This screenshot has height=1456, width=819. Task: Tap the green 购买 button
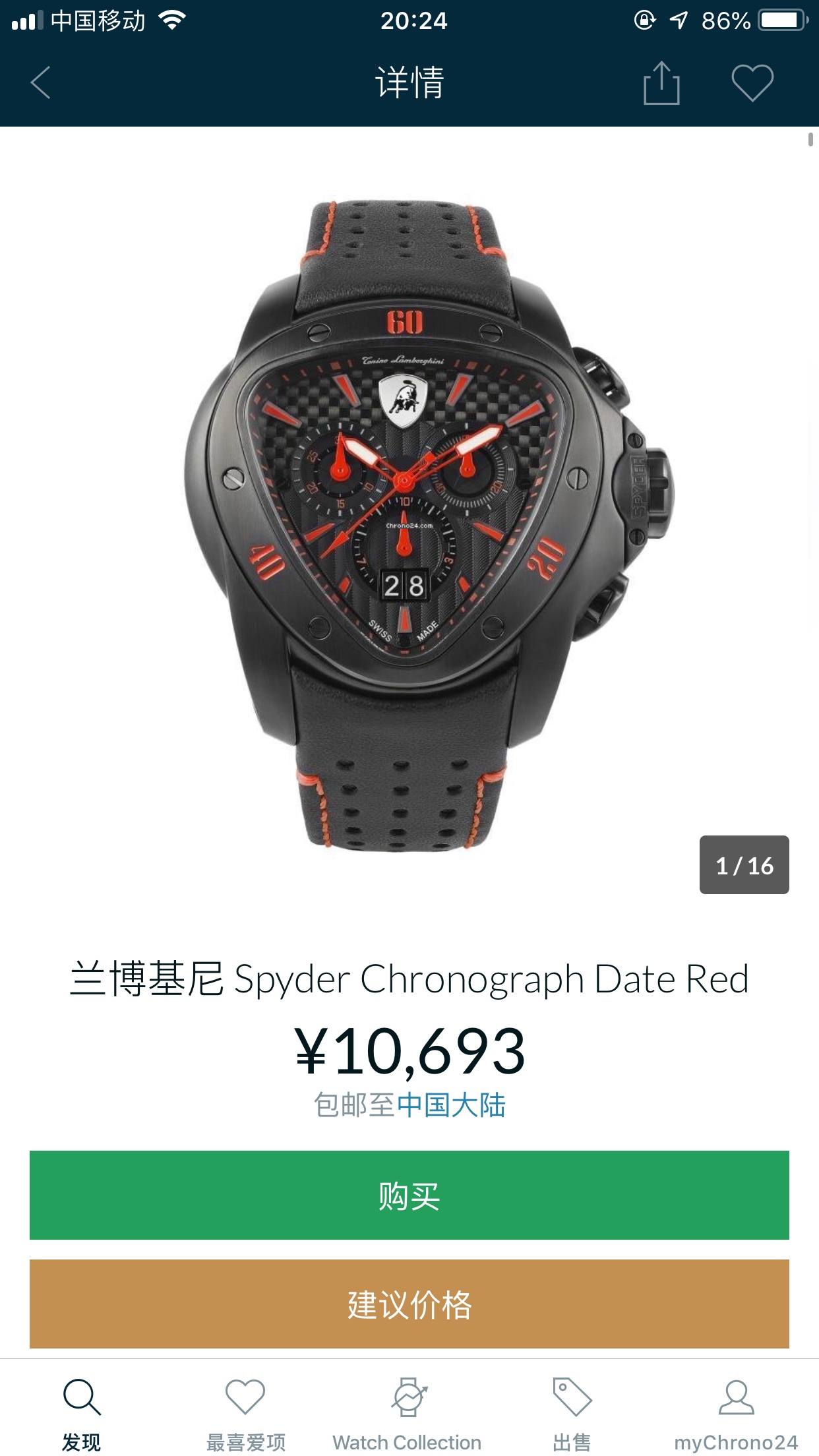[x=409, y=1195]
